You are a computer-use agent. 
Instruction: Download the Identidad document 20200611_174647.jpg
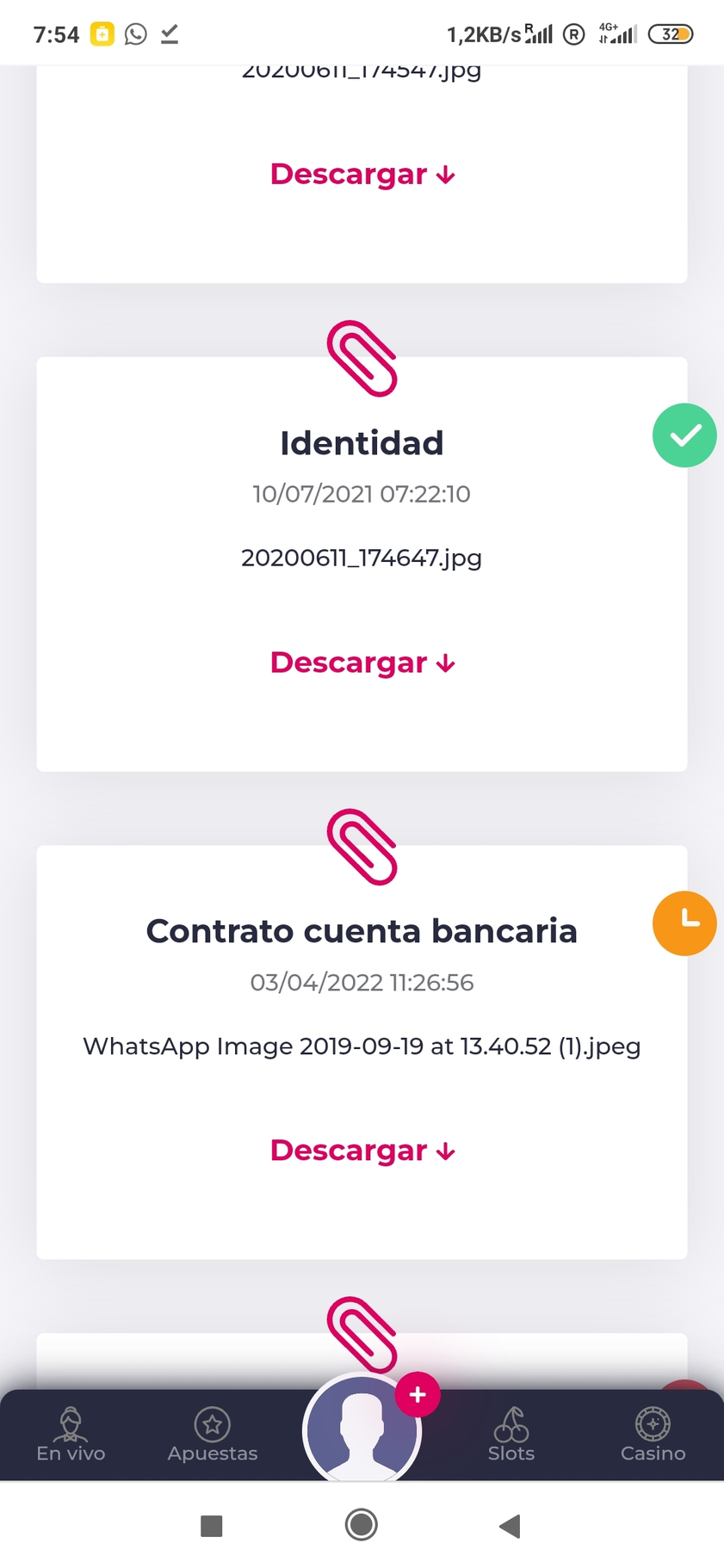pos(362,663)
